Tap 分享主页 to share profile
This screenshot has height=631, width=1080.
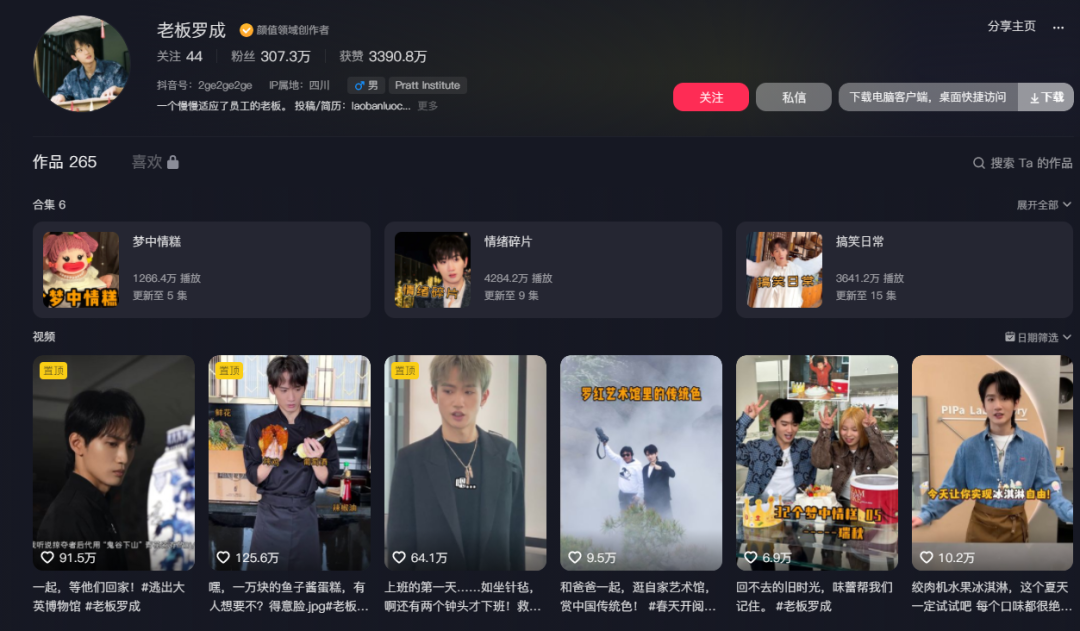(x=1011, y=27)
